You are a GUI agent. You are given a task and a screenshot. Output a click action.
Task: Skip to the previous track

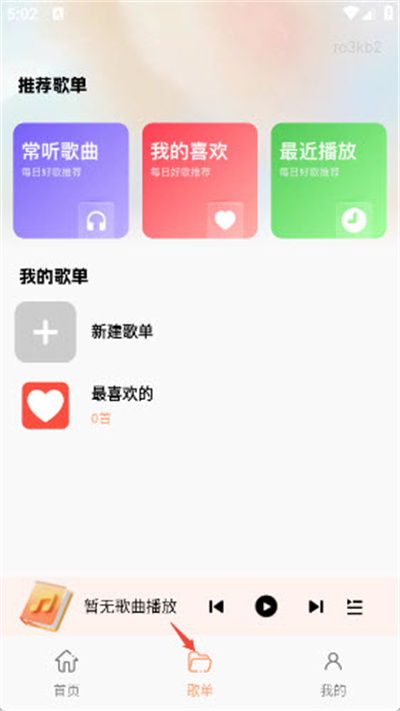click(x=216, y=606)
